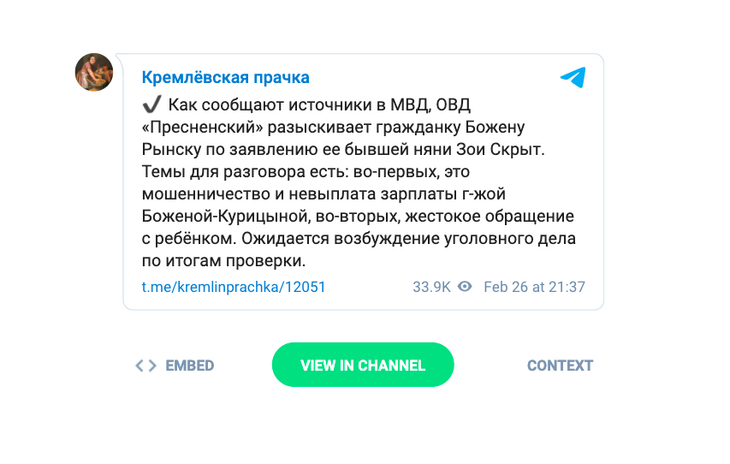Tap the View in Channel button
Screen dimensions: 730x464
[363, 365]
